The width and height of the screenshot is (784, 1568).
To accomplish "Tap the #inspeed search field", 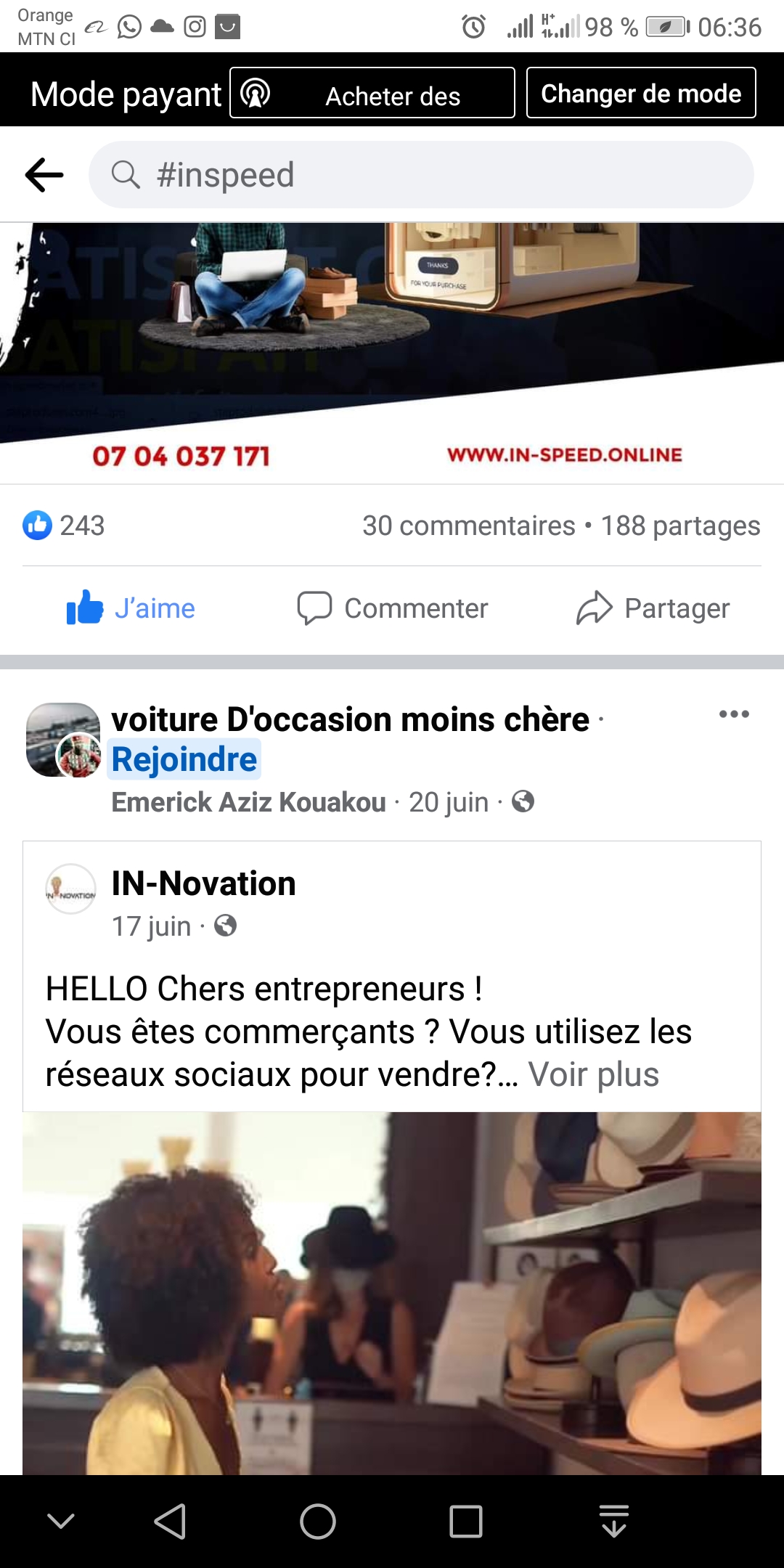I will [x=421, y=175].
